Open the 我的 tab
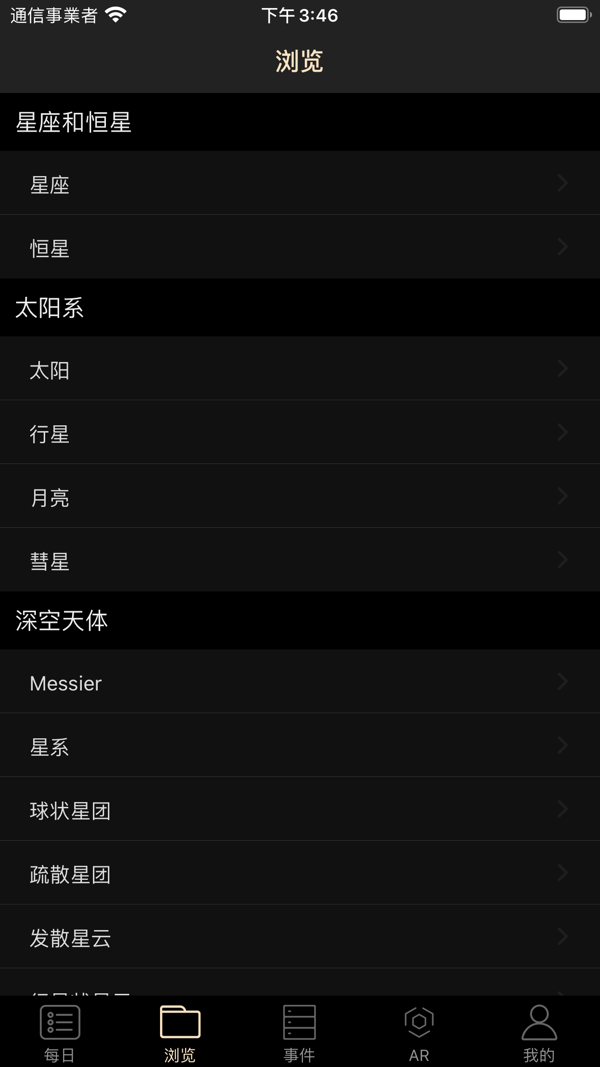600x1067 pixels. pyautogui.click(x=539, y=1032)
